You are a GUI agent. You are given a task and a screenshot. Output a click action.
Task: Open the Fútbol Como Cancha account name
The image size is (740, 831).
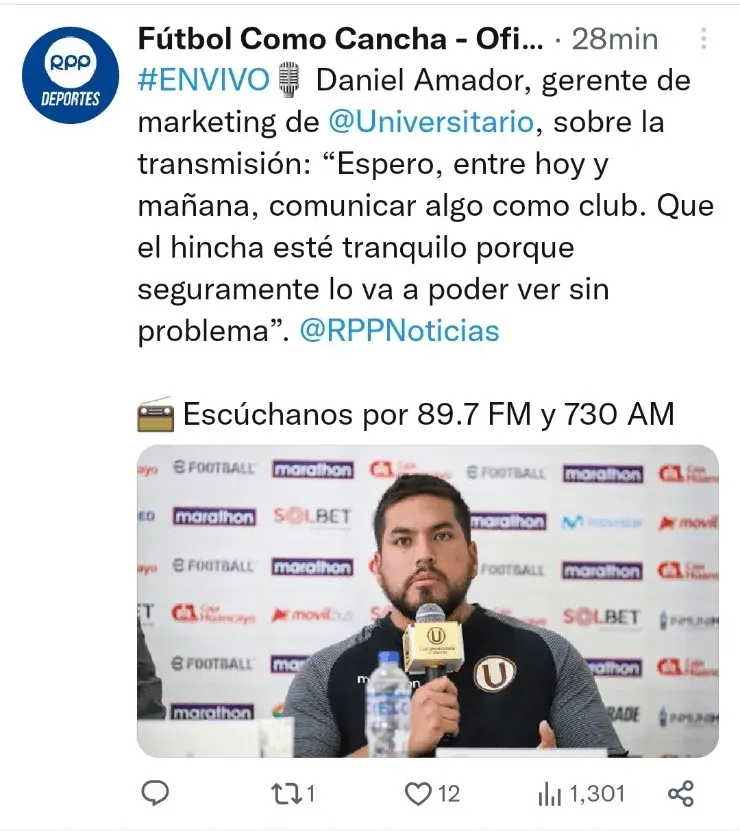[x=340, y=39]
